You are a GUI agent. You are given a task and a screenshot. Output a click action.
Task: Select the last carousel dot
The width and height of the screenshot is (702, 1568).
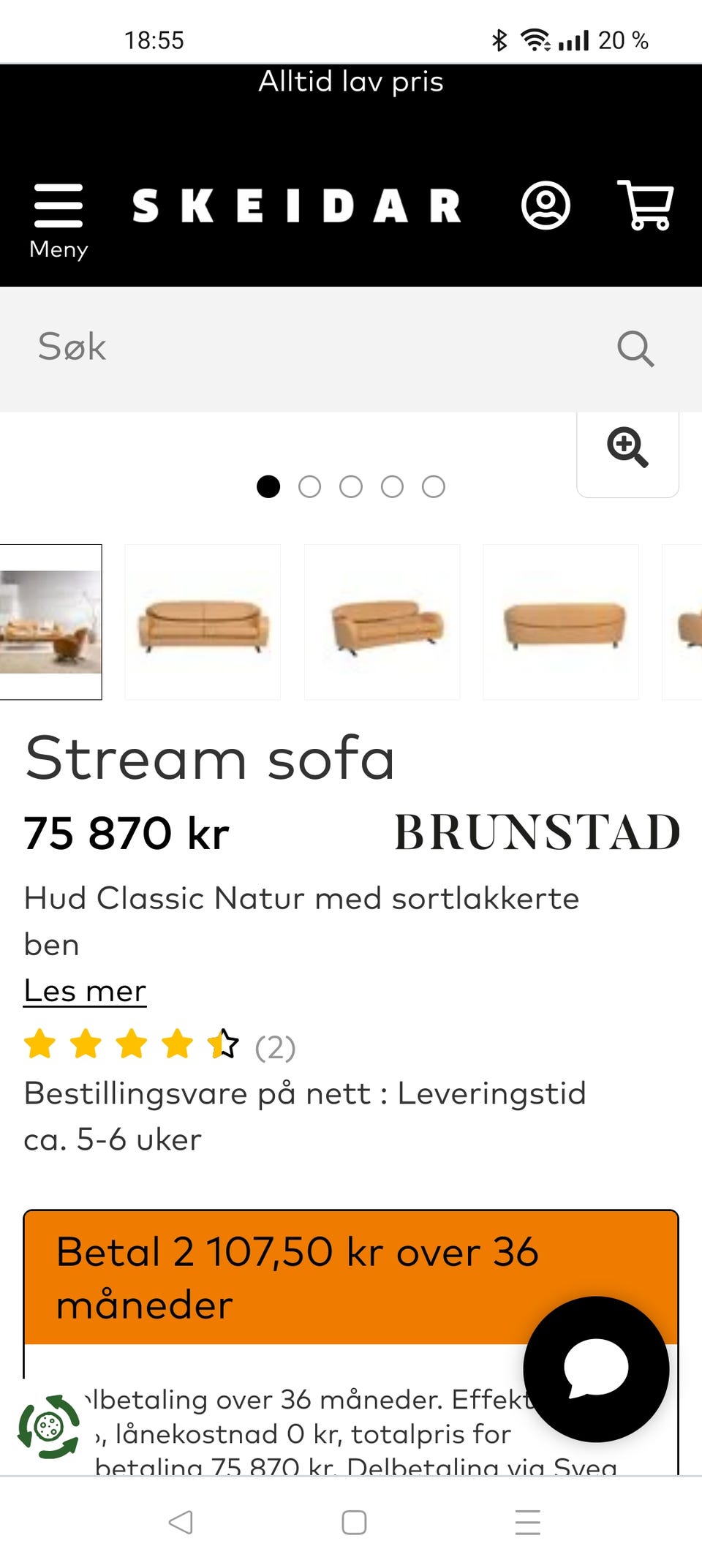coord(433,486)
